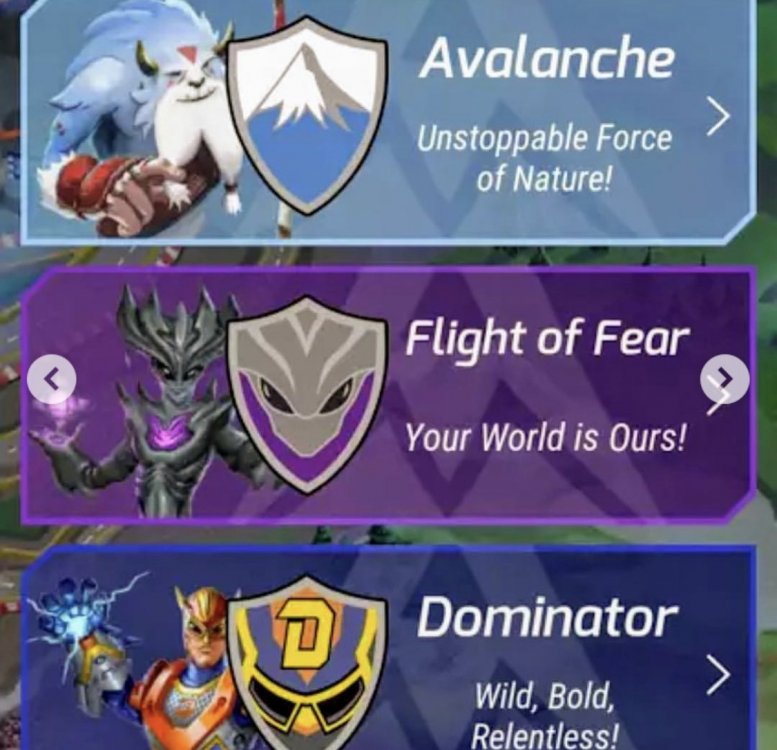Go to the previous carousel image
The width and height of the screenshot is (777, 750).
53,379
